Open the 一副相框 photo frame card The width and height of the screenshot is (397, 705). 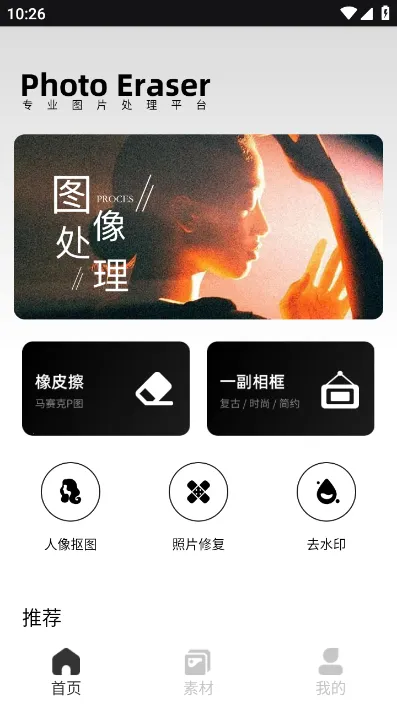[290, 388]
